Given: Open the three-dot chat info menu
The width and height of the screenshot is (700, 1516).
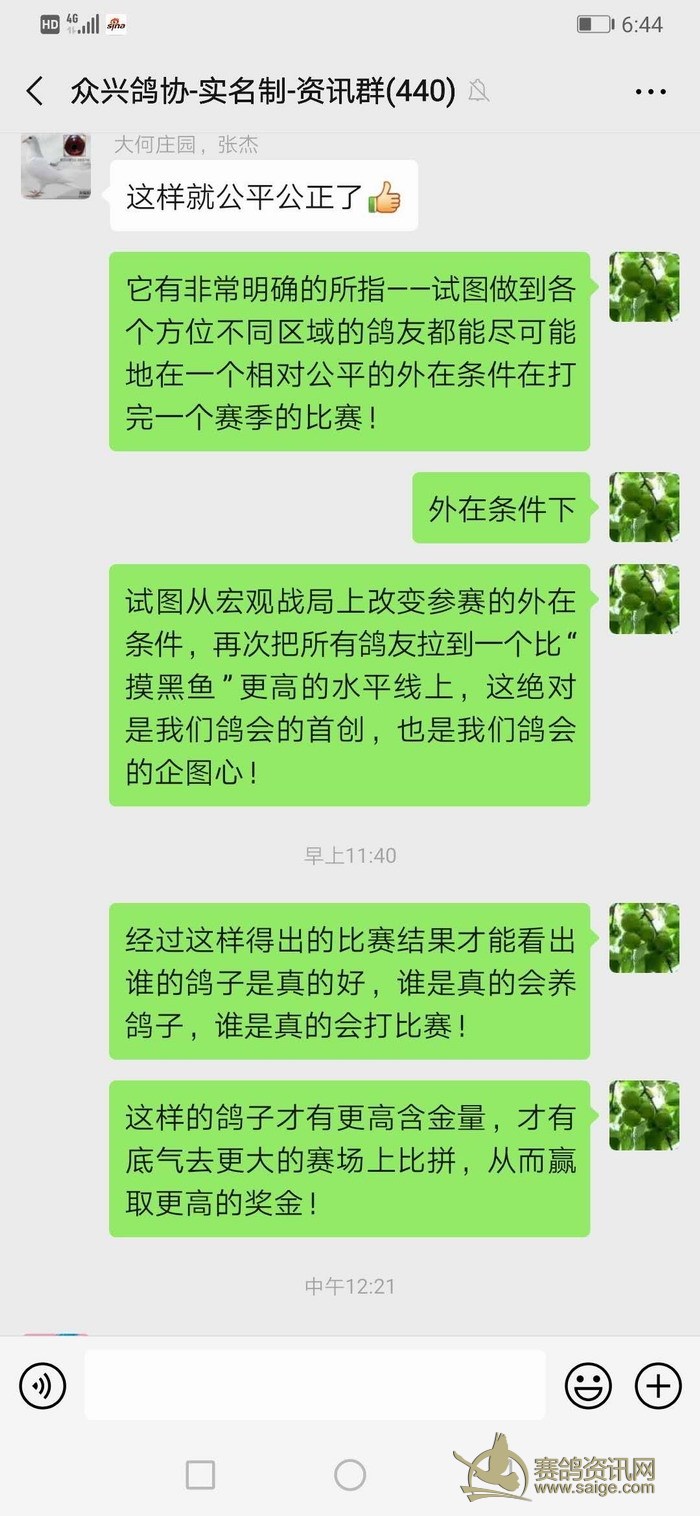Looking at the screenshot, I should coord(651,92).
